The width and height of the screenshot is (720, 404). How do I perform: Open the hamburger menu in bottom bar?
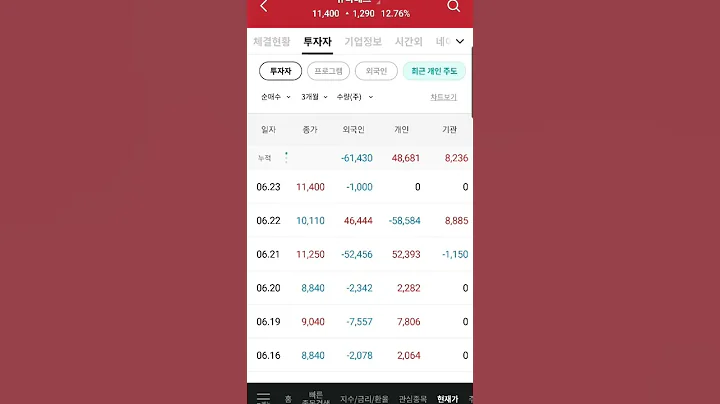[x=263, y=397]
